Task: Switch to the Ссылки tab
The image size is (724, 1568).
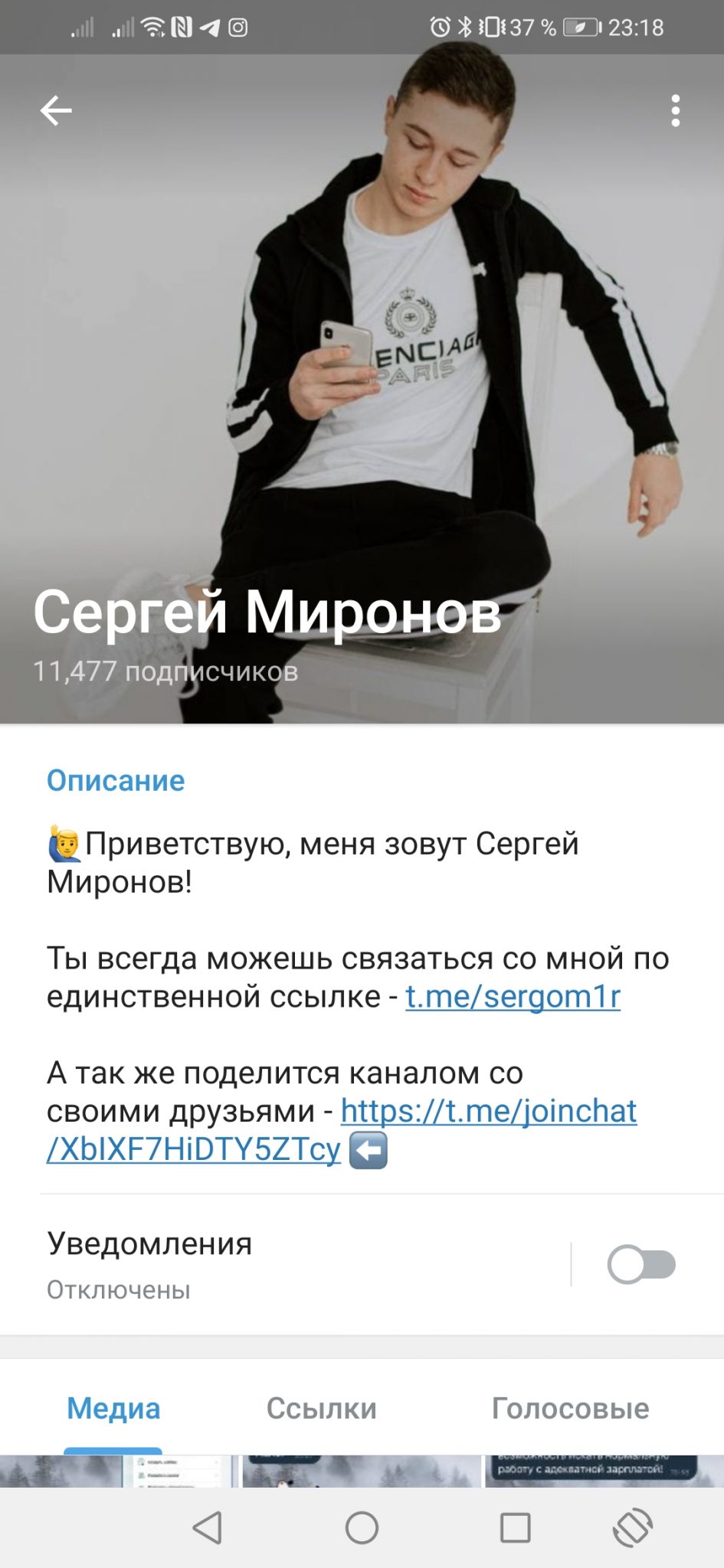Action: pos(322,1408)
